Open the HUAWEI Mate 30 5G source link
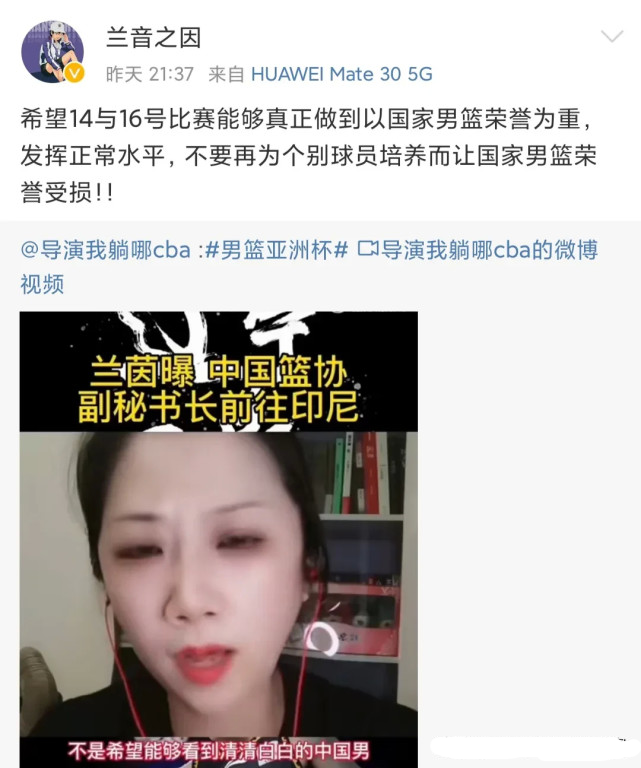Image resolution: width=641 pixels, height=768 pixels. (x=341, y=74)
